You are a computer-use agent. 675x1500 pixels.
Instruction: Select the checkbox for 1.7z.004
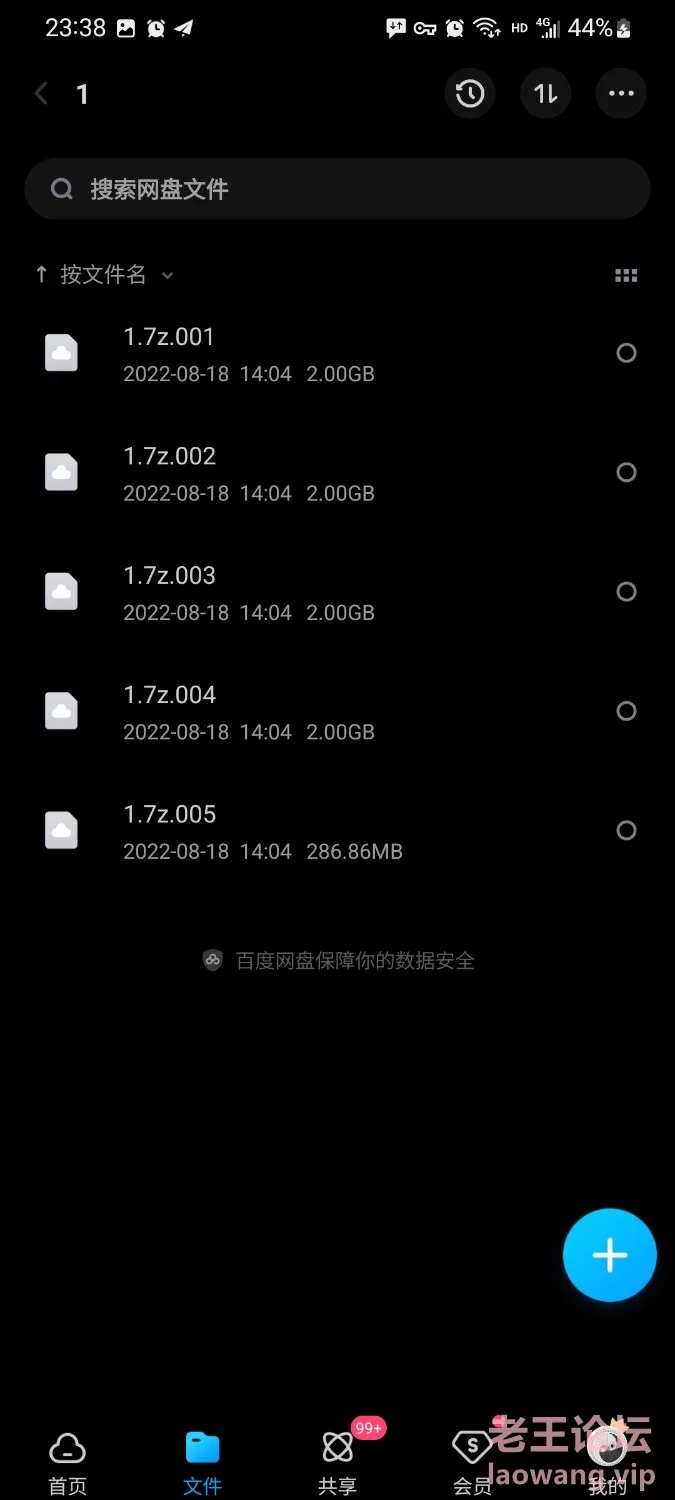(x=626, y=711)
